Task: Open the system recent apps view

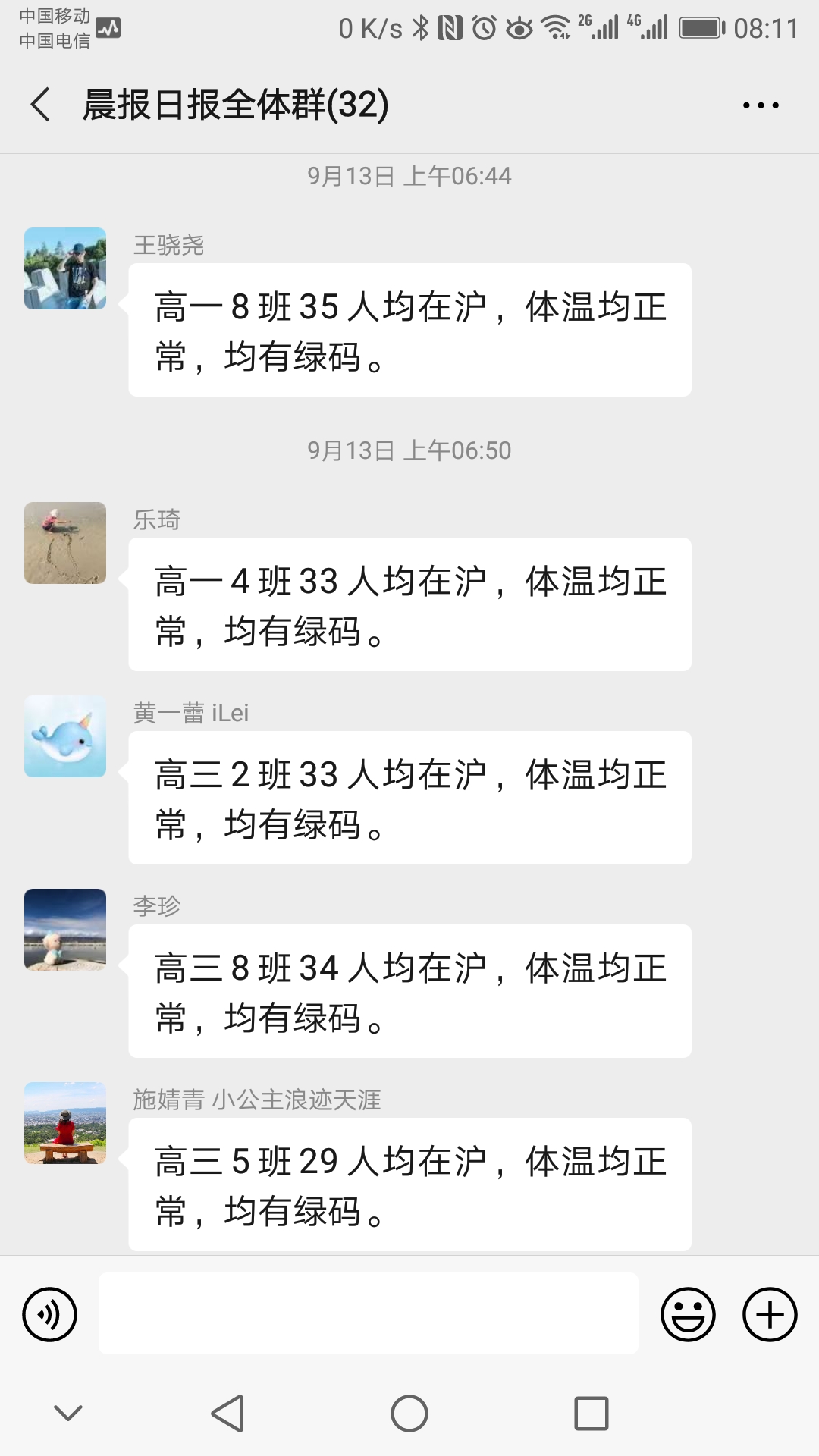Action: pos(591,1414)
